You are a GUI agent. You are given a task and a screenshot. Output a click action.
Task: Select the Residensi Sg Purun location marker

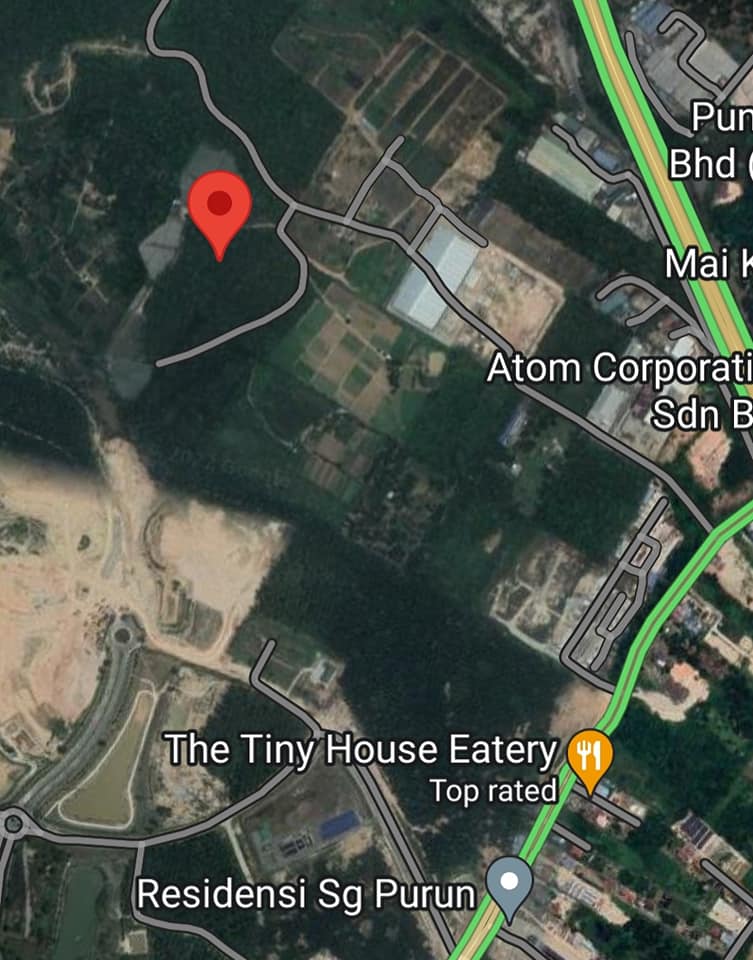click(510, 885)
